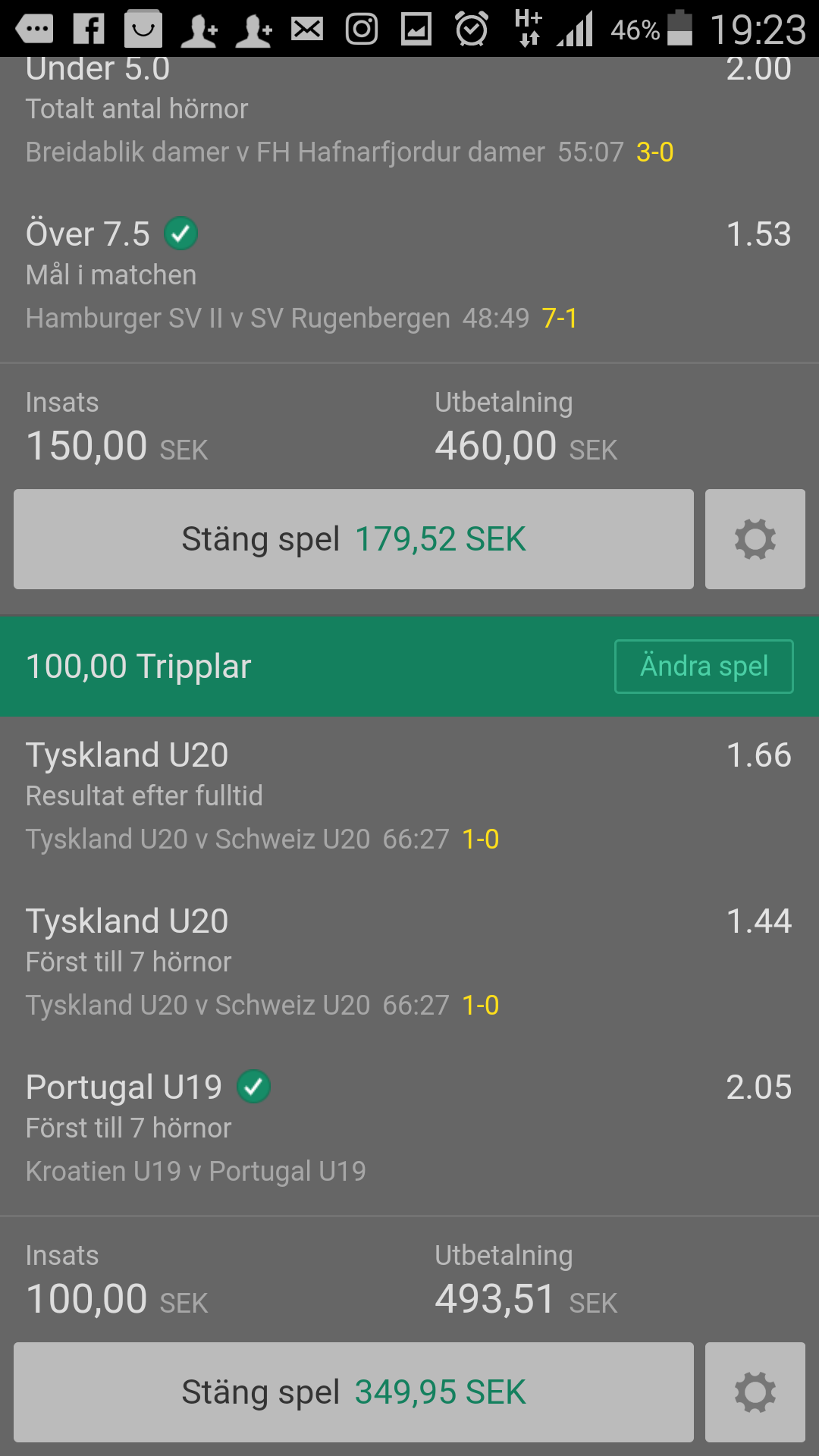Cash out the bet for 349,95 SEK
The image size is (819, 1456).
pyautogui.click(x=353, y=1392)
